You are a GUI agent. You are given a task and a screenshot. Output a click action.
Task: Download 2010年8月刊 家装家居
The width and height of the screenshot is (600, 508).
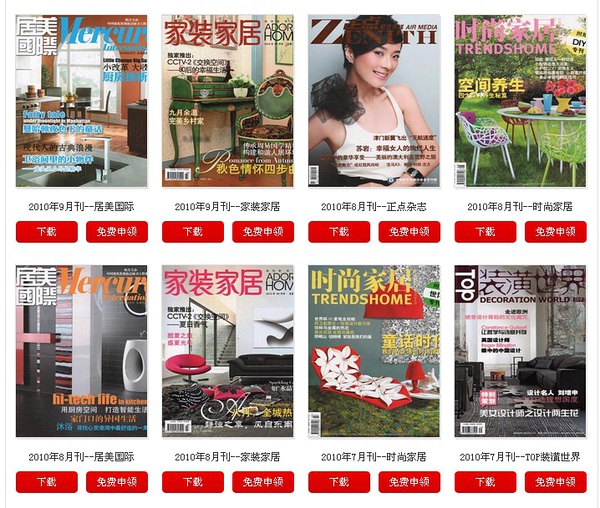point(193,482)
